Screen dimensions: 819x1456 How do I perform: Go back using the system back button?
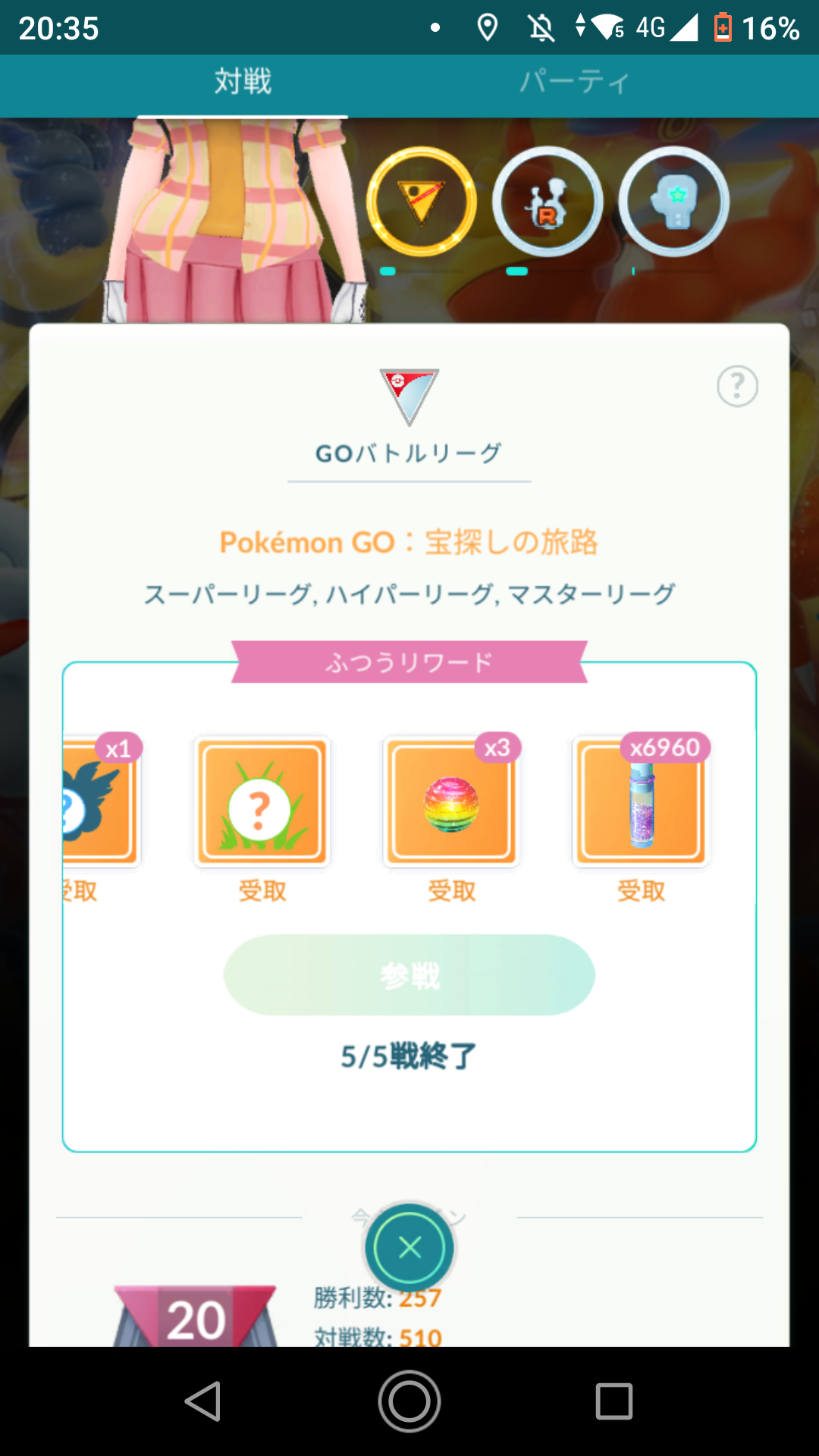[x=203, y=1401]
